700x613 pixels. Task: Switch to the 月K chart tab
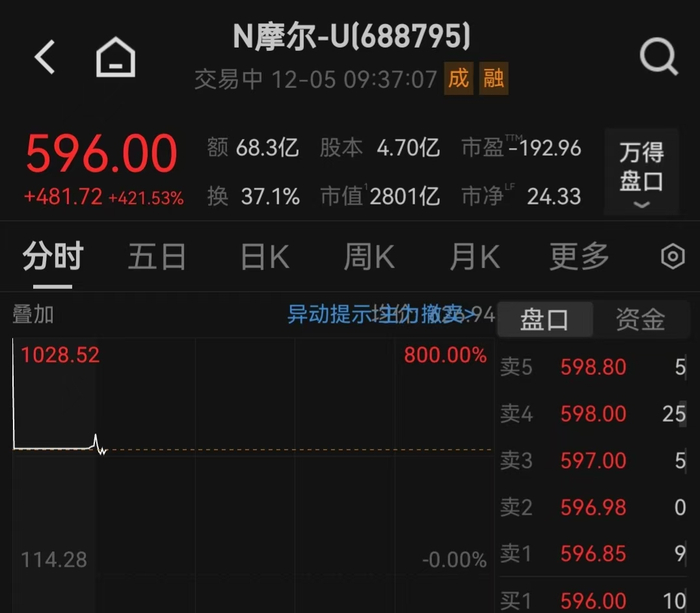click(474, 257)
